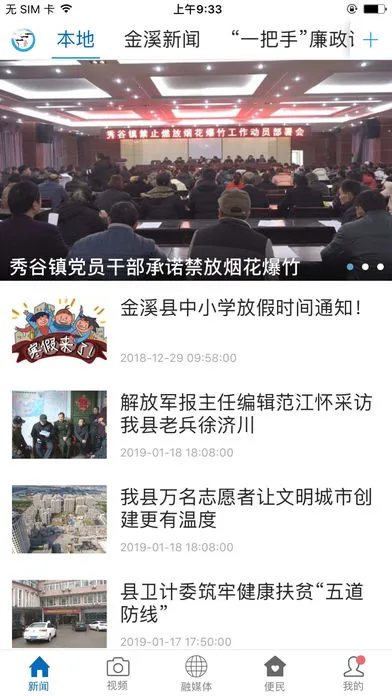Read the 解放军报主任编辑范江怀采访 article
Screen dimensions: 392x696
(196, 425)
